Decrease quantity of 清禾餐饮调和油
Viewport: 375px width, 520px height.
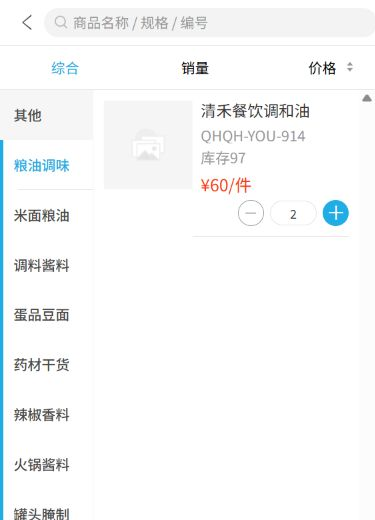click(251, 213)
